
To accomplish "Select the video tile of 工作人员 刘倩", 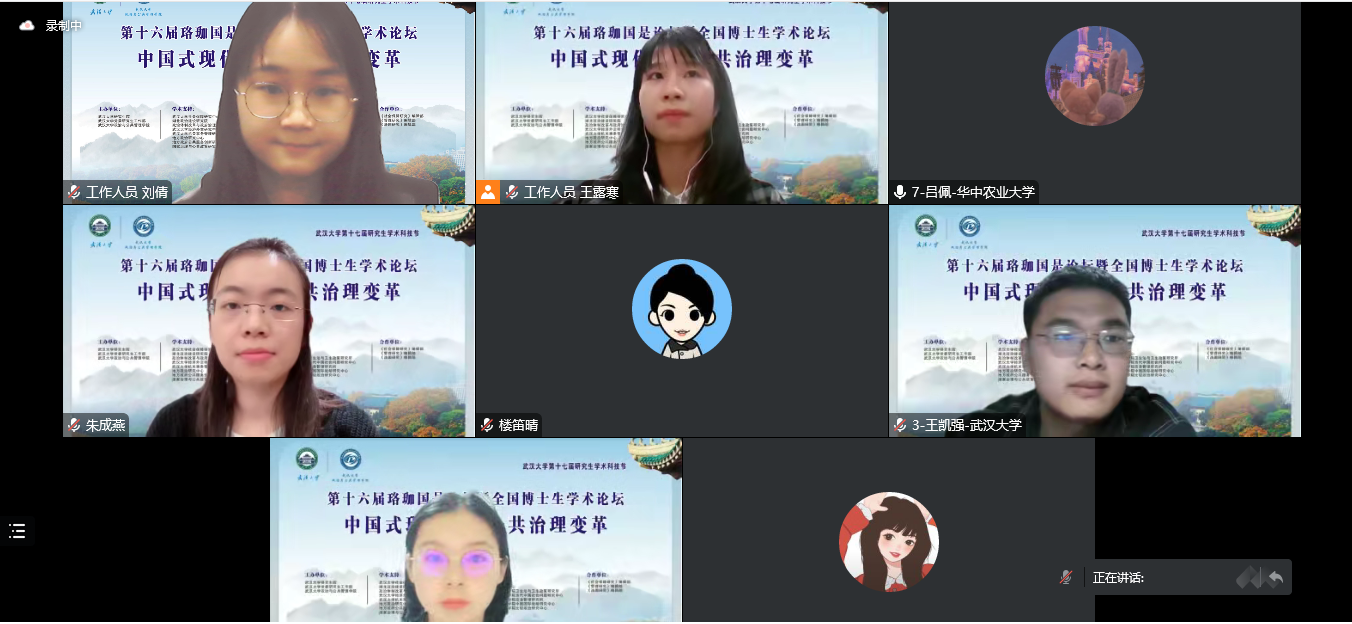I will (268, 102).
